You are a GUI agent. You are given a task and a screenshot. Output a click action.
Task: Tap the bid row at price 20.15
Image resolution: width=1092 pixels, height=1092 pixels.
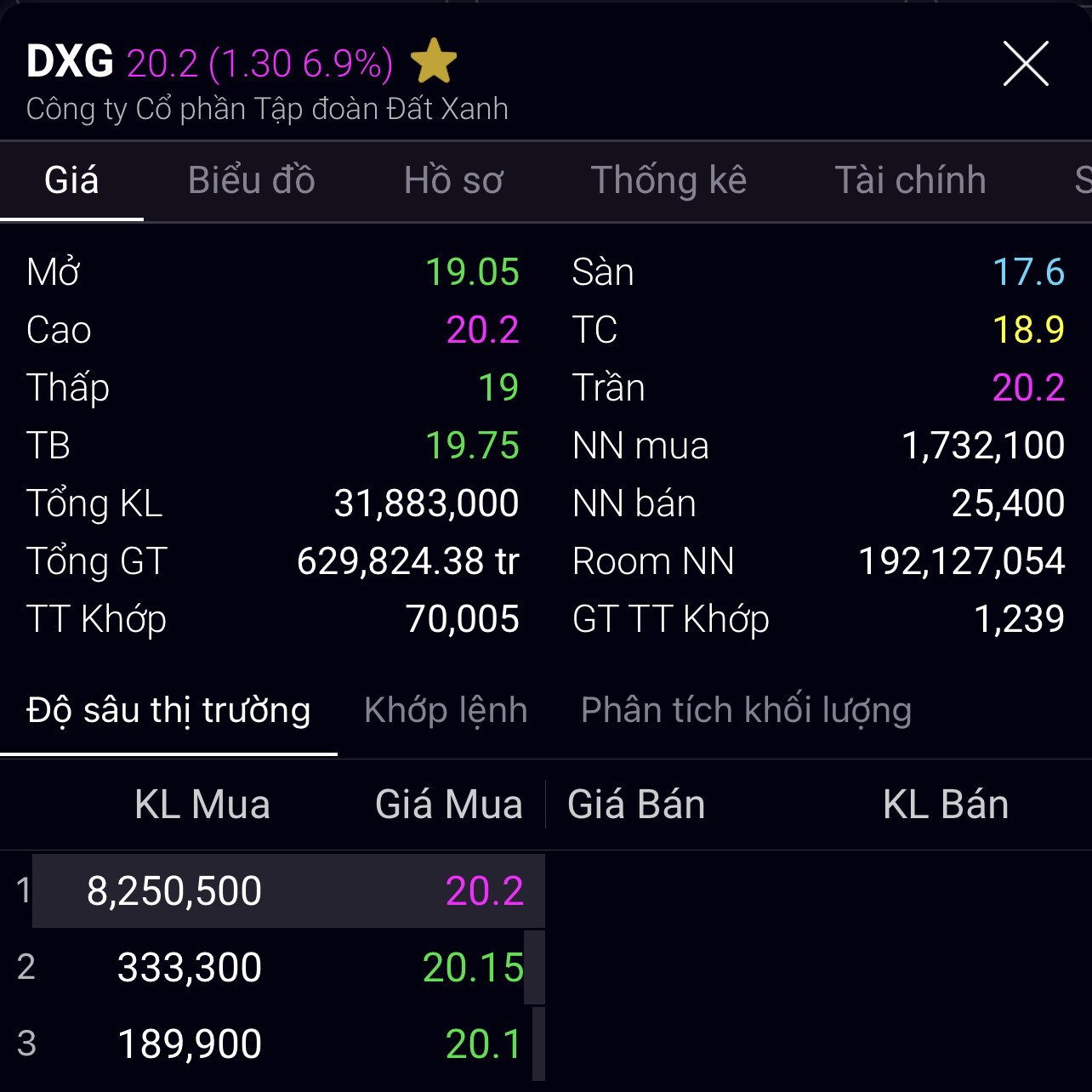click(x=289, y=967)
